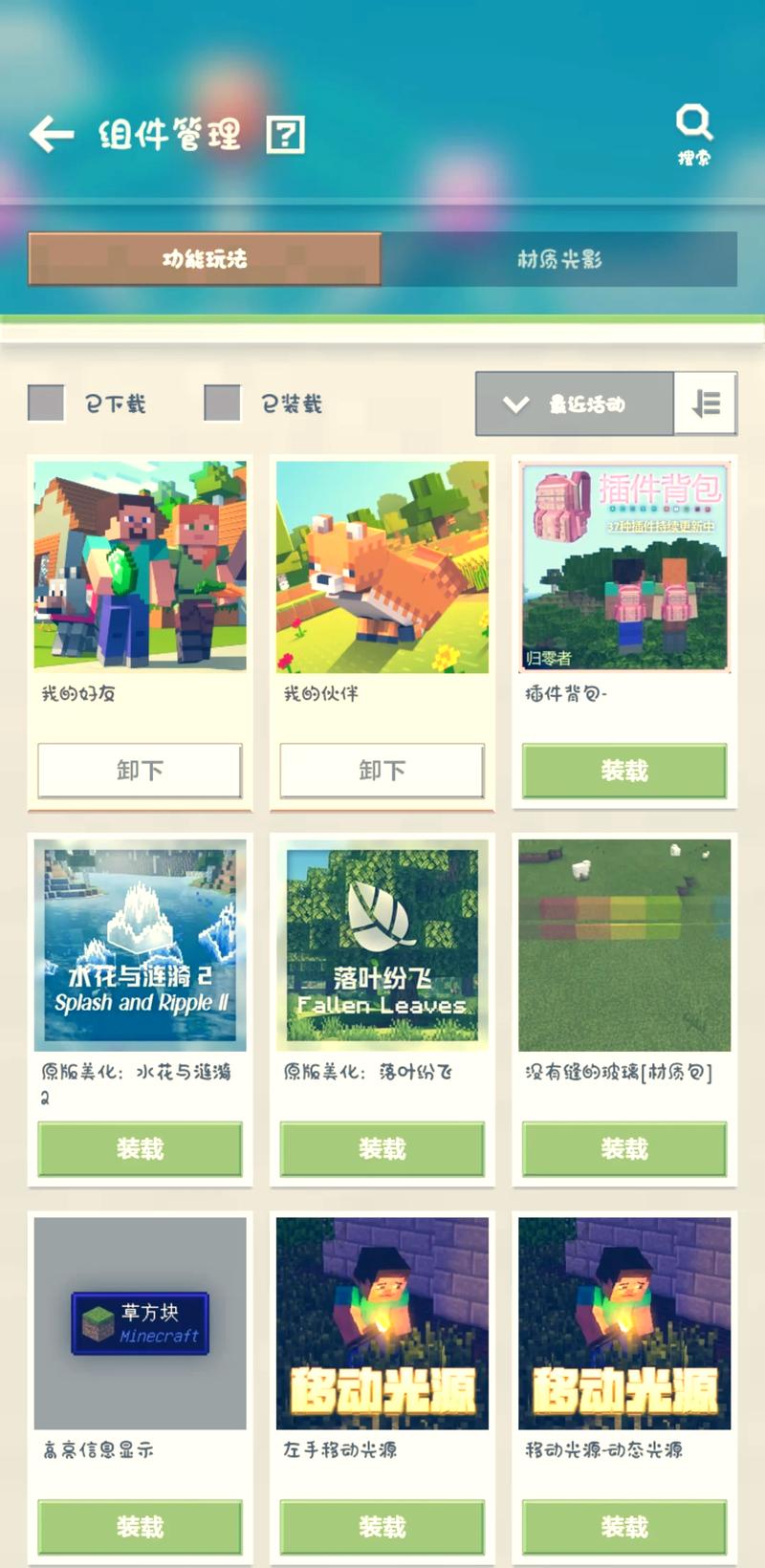Check the 已装载 filter box
765x1568 pixels.
tap(222, 403)
